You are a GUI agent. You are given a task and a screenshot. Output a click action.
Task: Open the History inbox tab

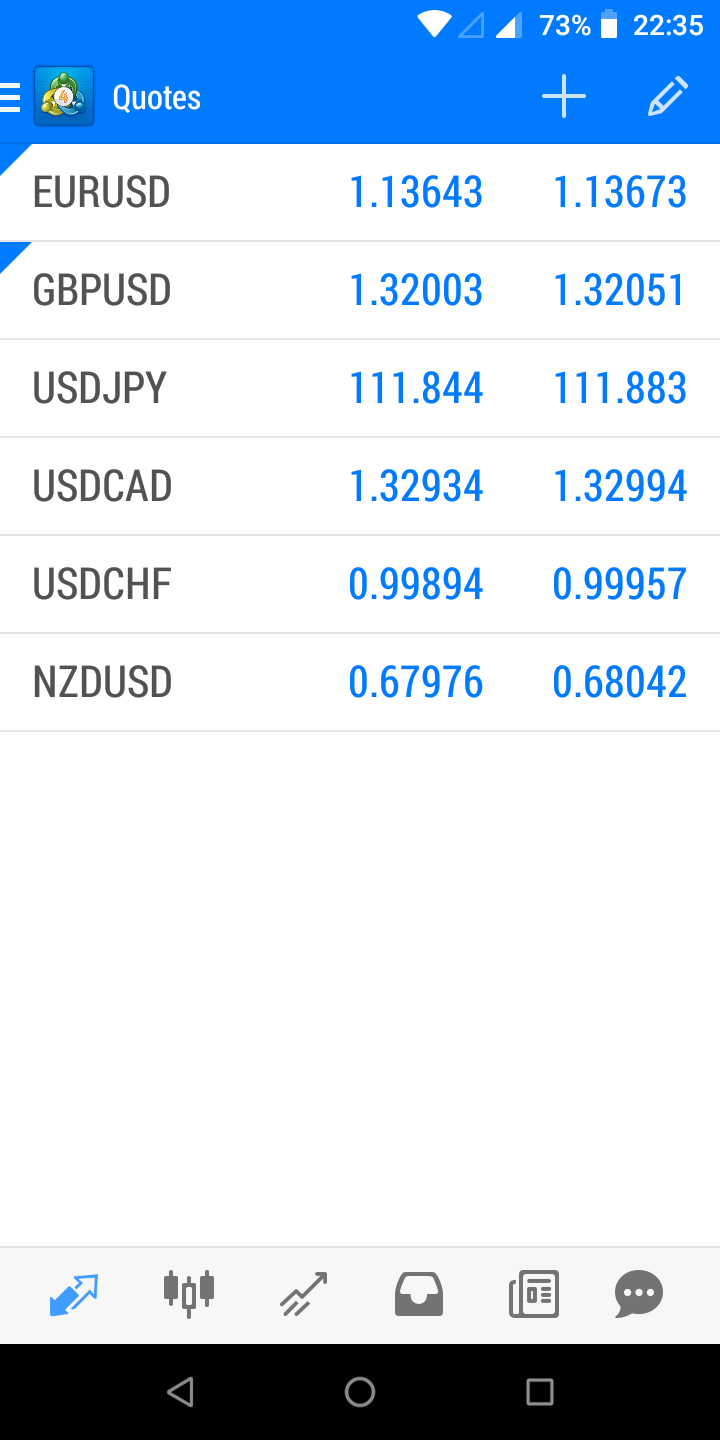click(419, 1295)
